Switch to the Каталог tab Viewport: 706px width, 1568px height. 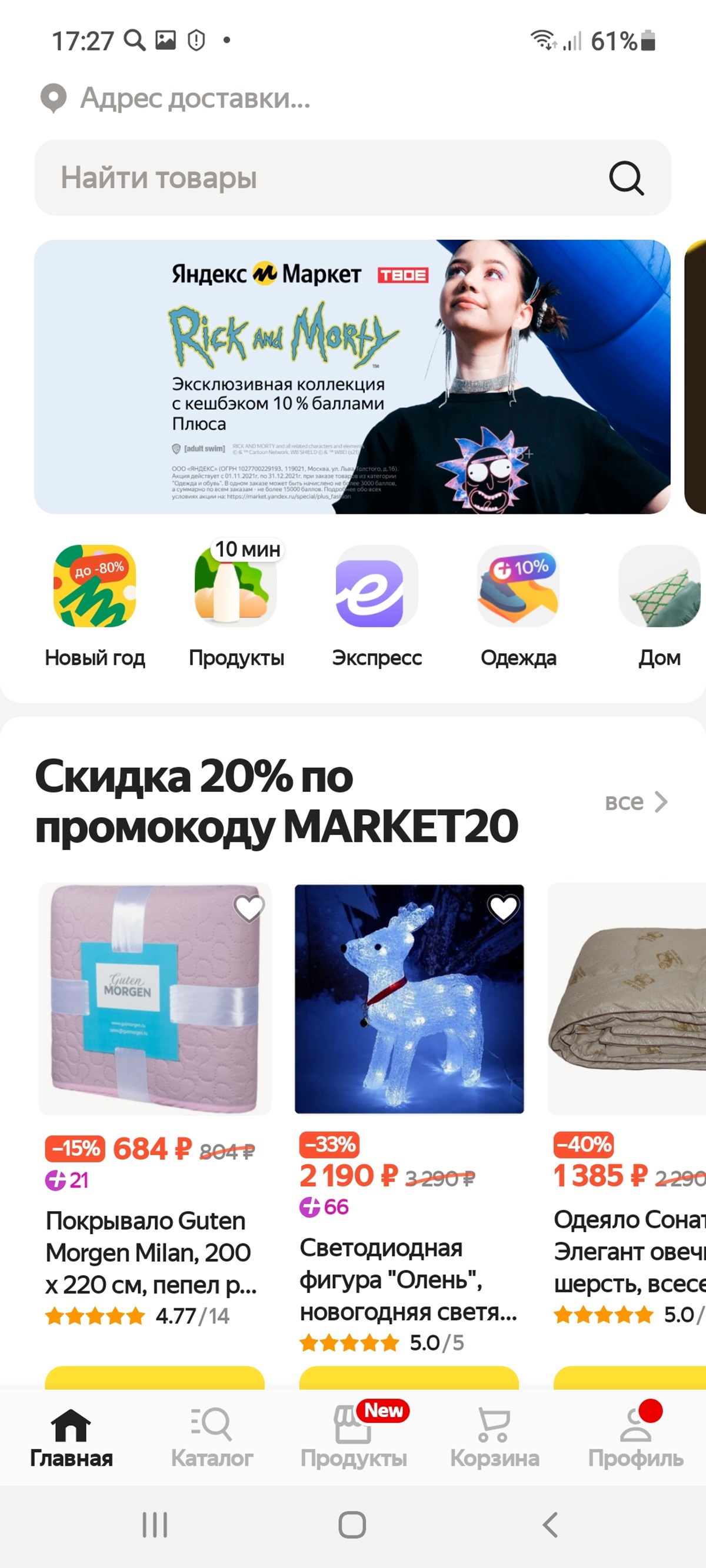pyautogui.click(x=211, y=1437)
